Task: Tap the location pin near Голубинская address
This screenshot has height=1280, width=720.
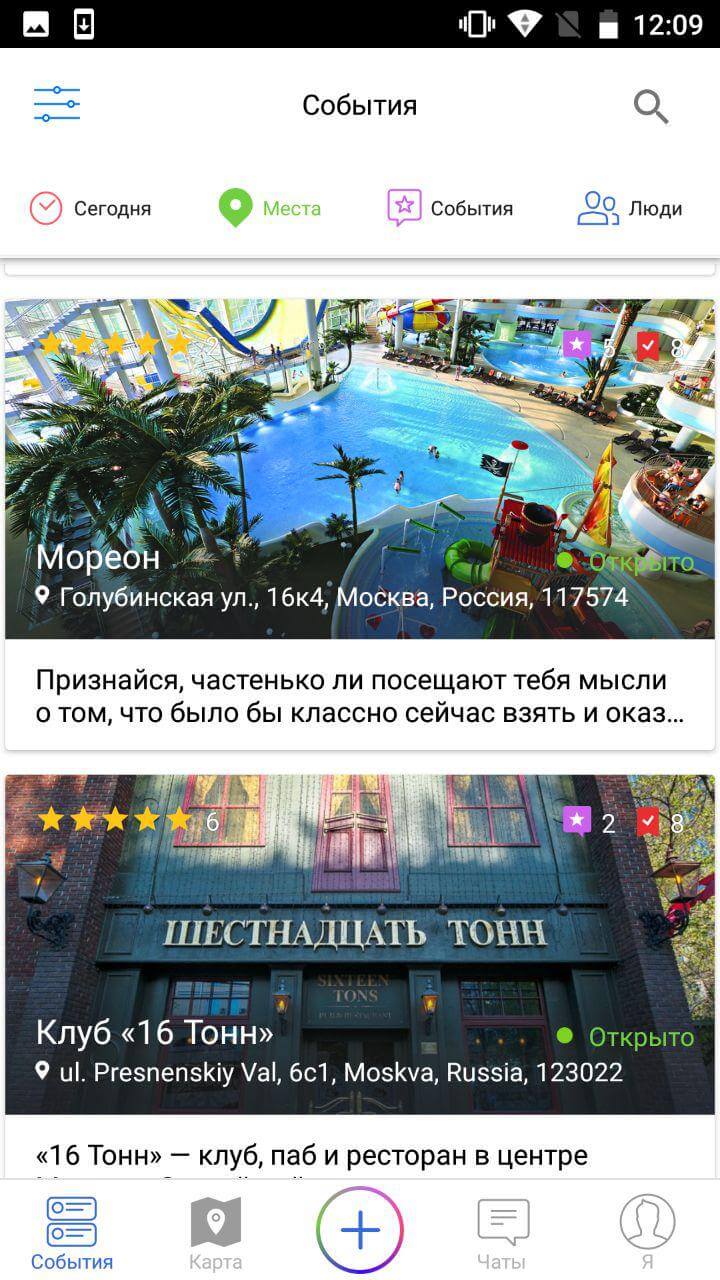Action: click(41, 596)
